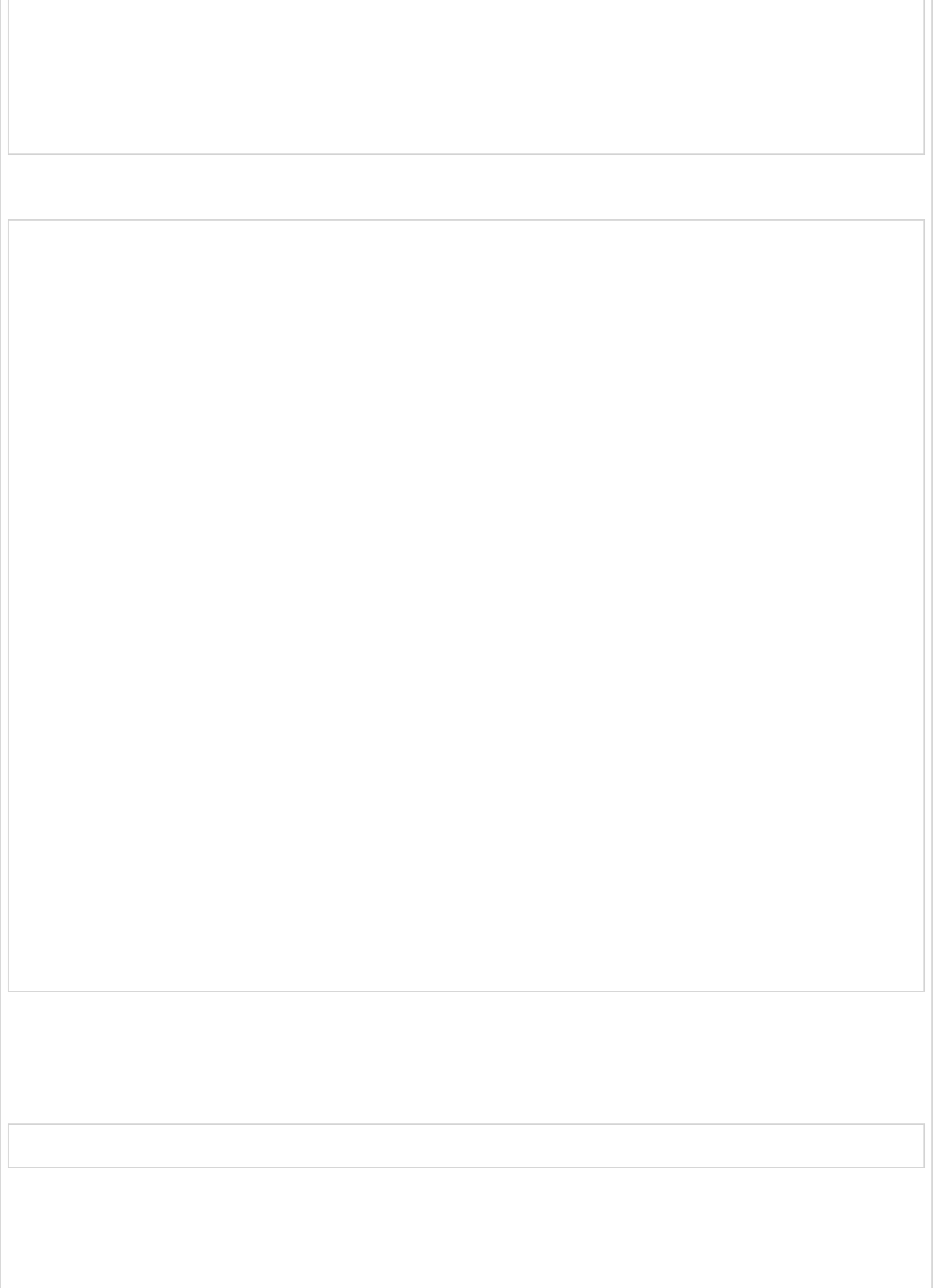
Task: Tap the empty single-line input box
Action: [466, 1145]
